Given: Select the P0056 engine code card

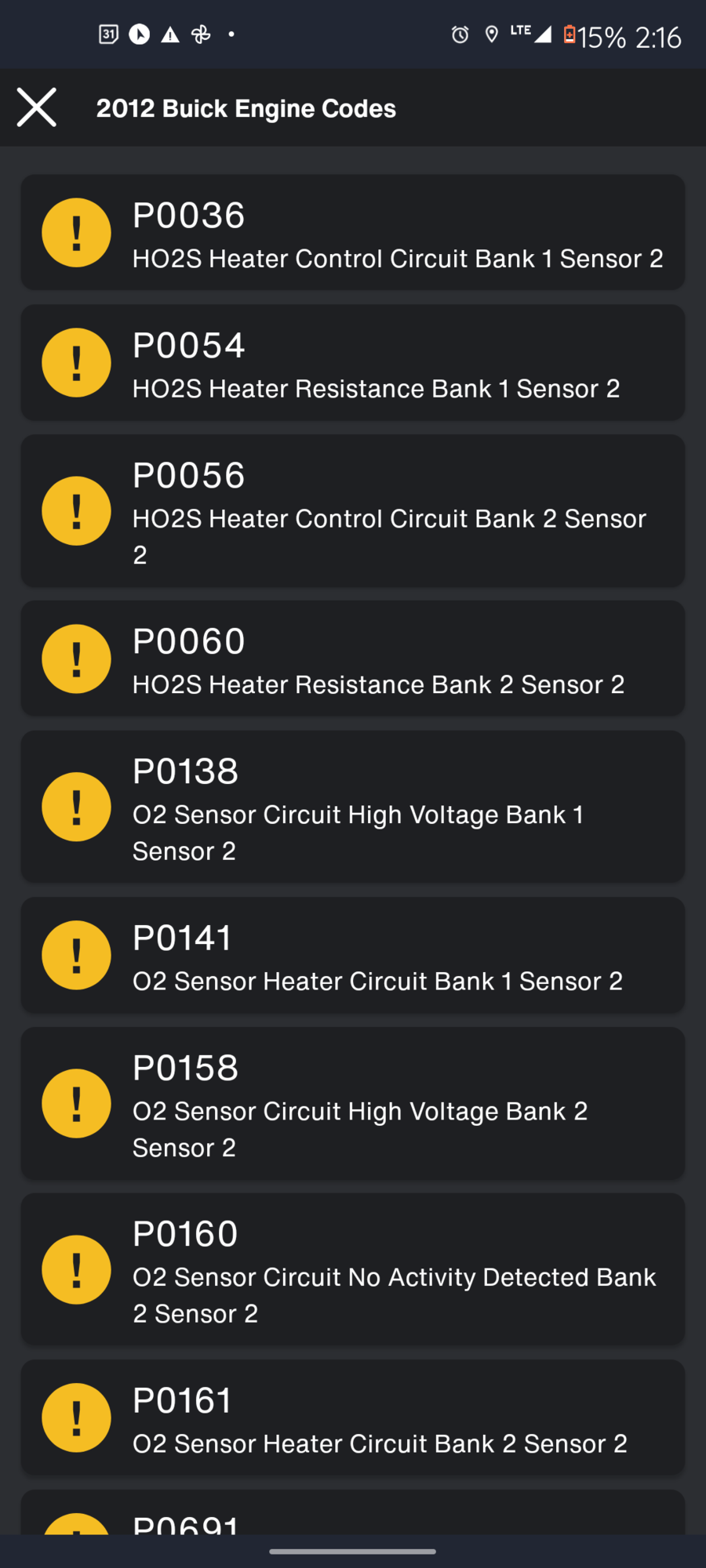Looking at the screenshot, I should (353, 511).
